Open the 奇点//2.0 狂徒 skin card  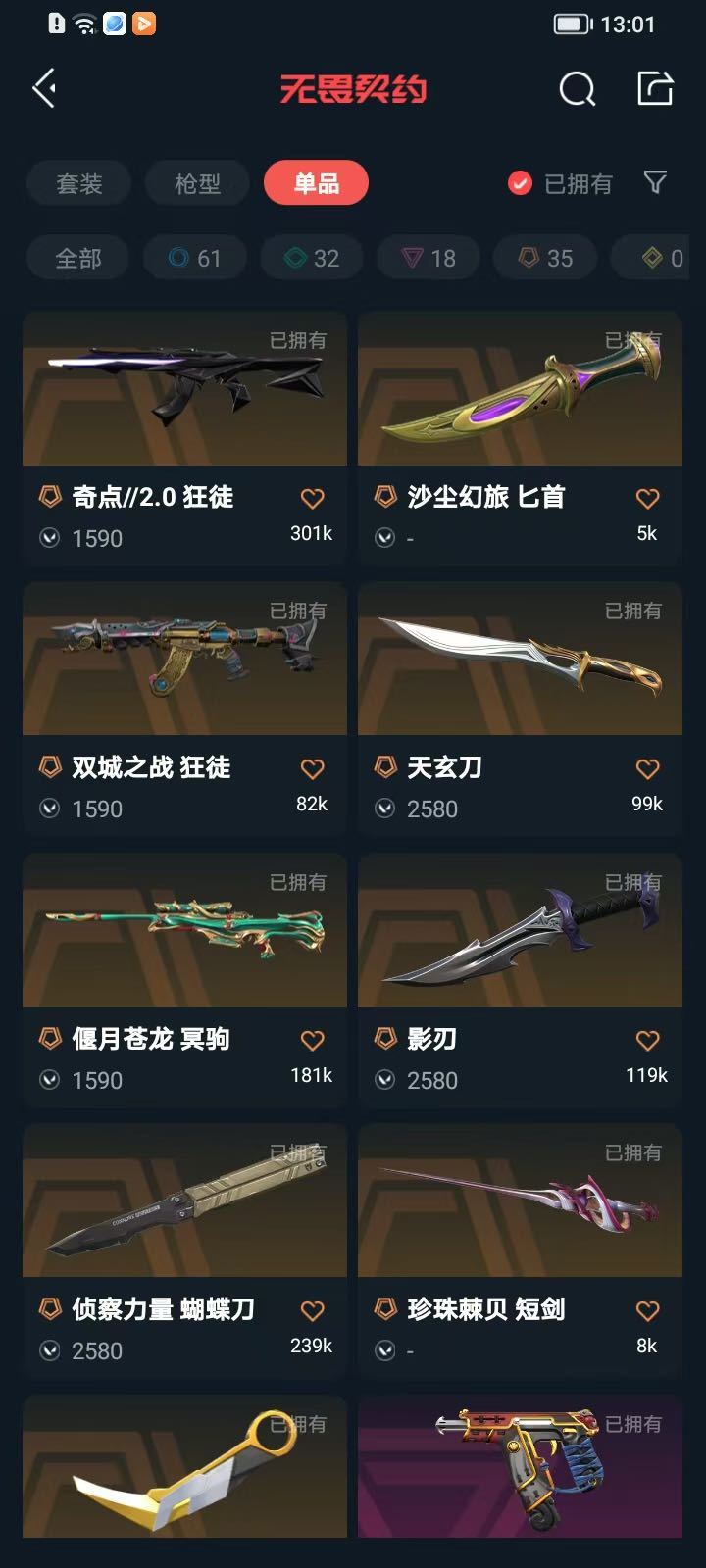(184, 438)
